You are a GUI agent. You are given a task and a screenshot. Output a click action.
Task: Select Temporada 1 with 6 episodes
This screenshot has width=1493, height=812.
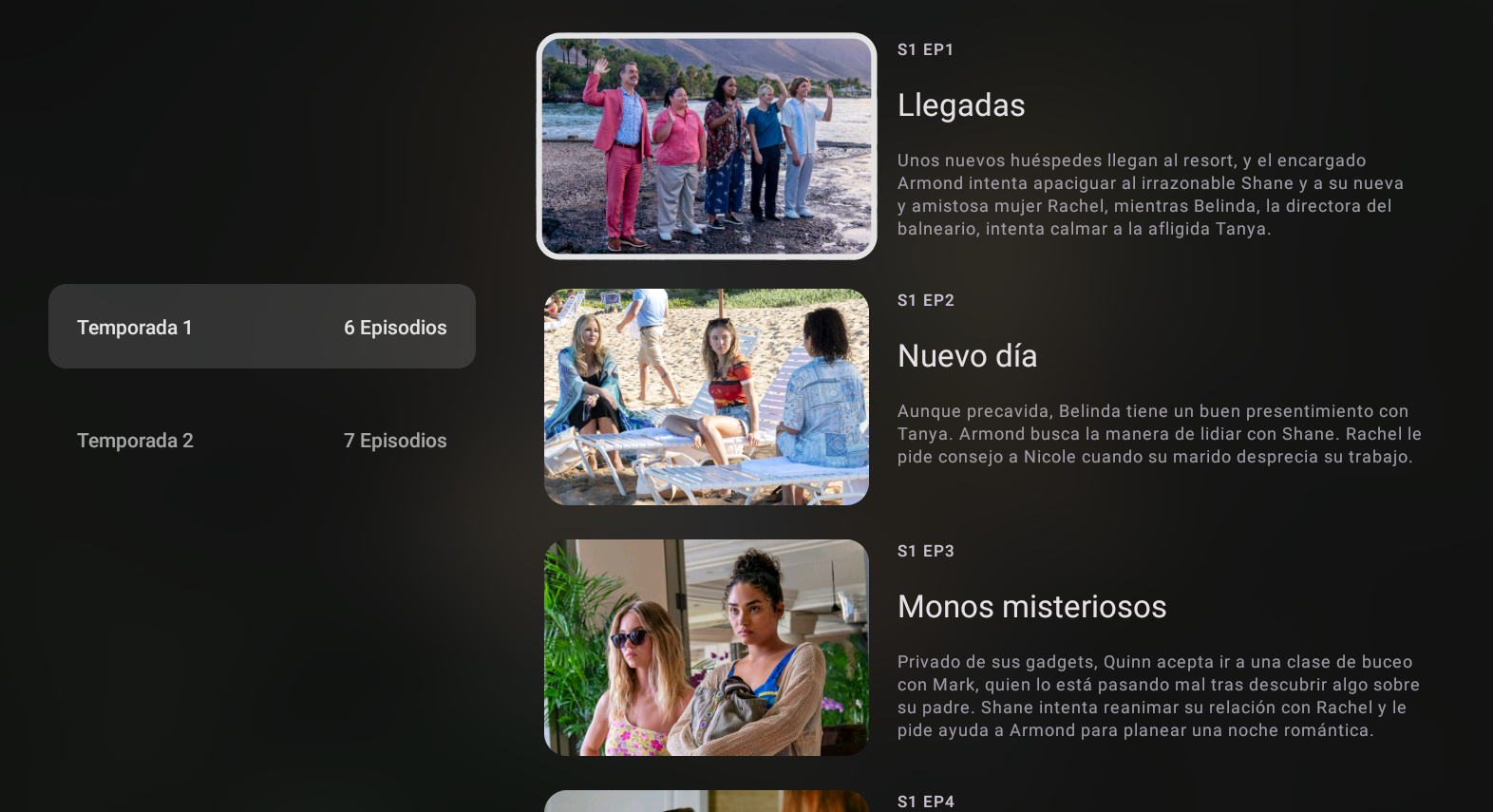click(261, 326)
